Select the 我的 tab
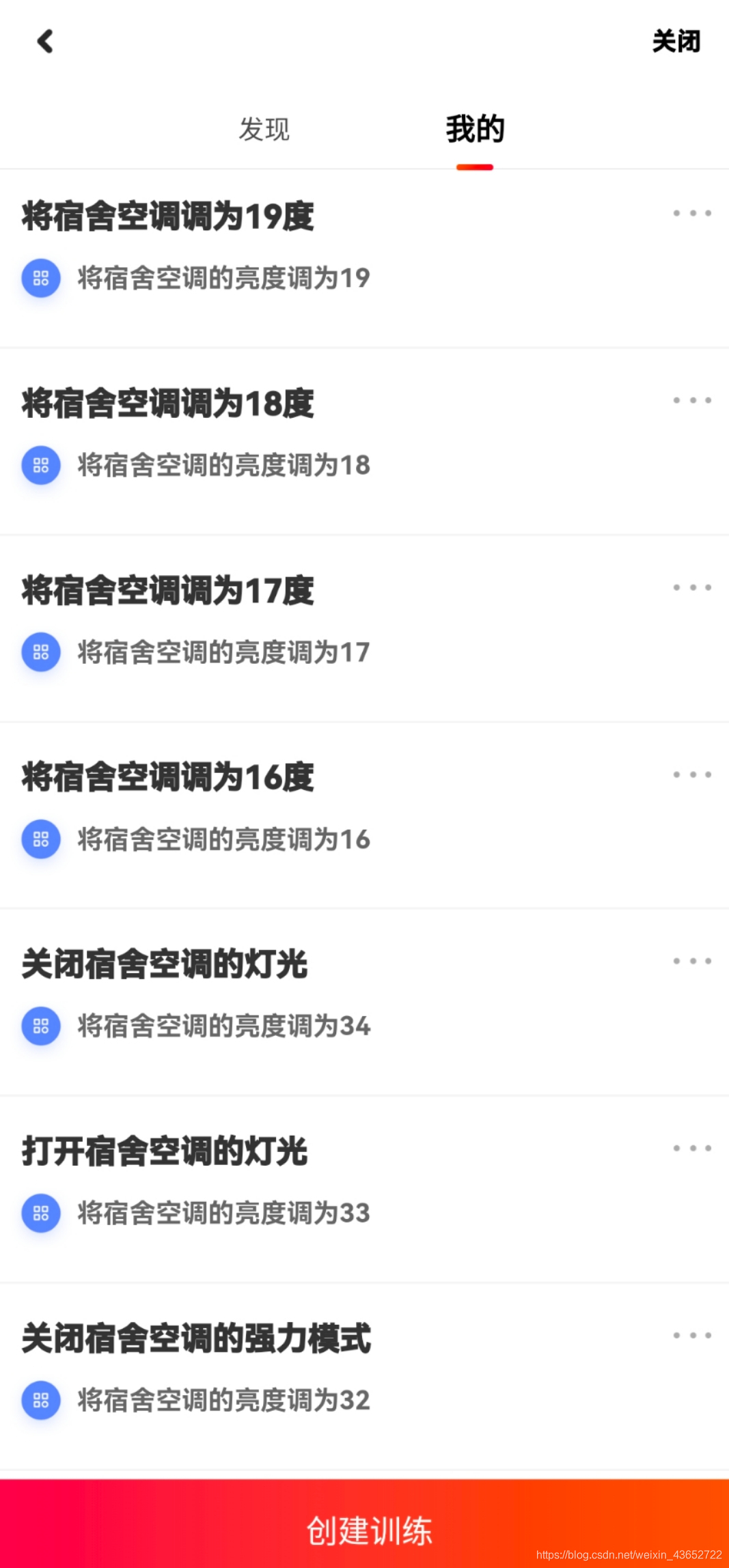 [x=475, y=129]
